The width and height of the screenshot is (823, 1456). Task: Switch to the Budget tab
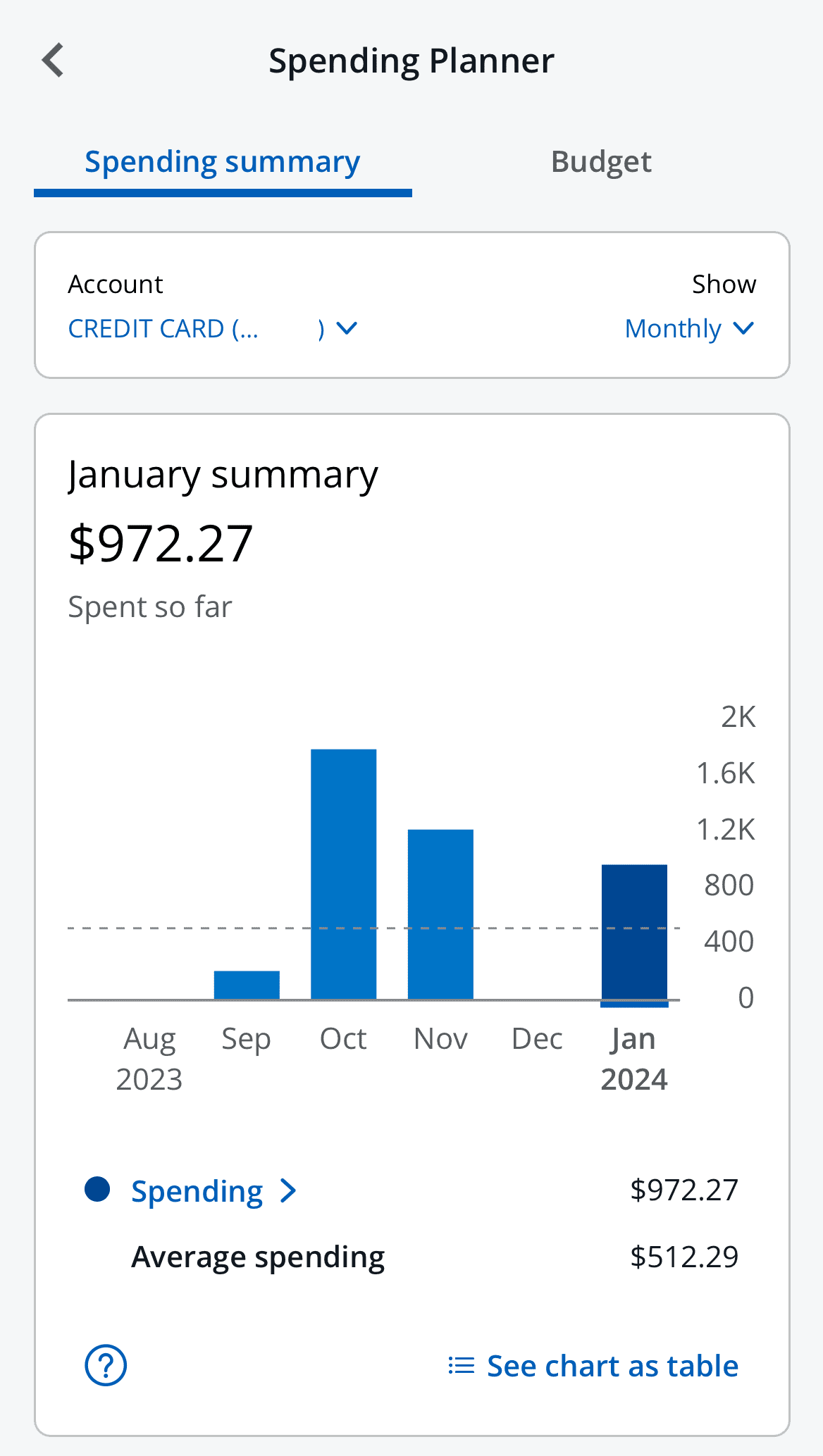tap(600, 161)
